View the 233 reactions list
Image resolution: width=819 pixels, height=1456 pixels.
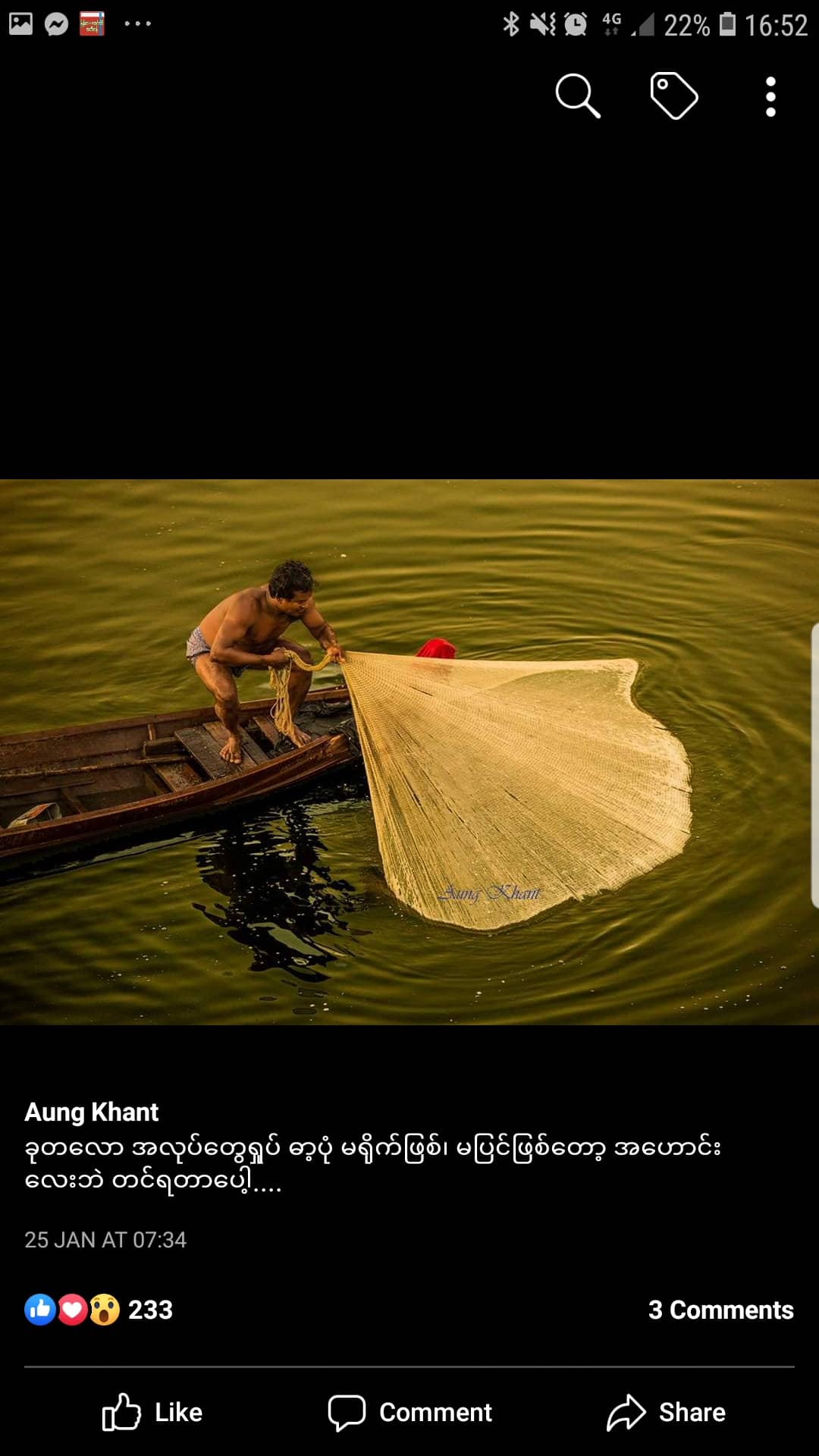pos(99,1310)
